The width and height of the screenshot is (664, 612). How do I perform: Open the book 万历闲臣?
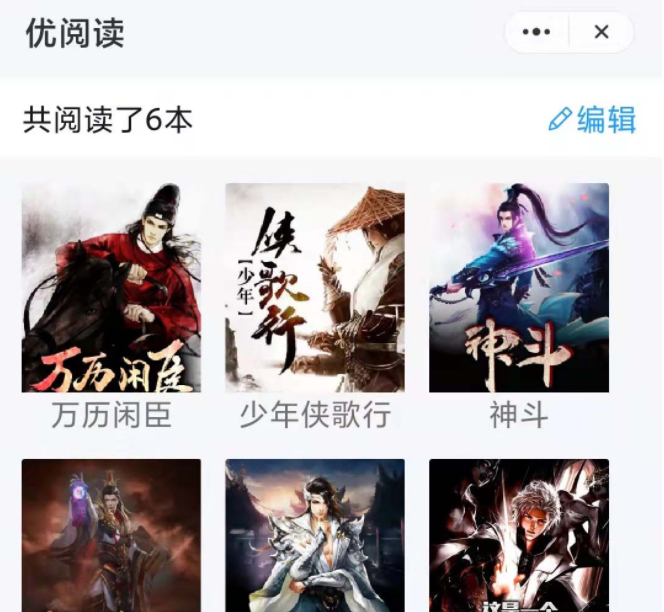pyautogui.click(x=111, y=288)
